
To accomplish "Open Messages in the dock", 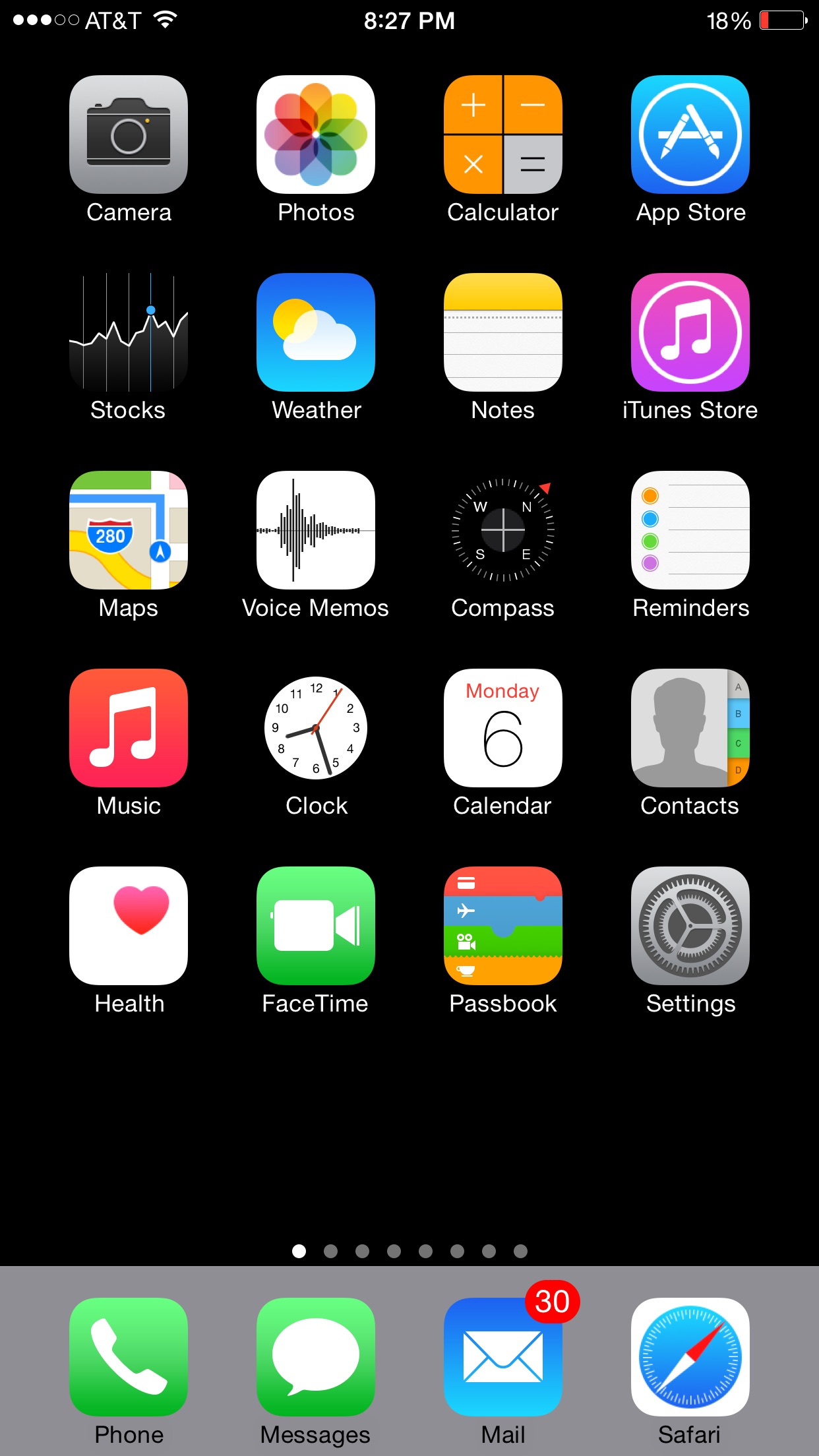I will click(316, 1357).
